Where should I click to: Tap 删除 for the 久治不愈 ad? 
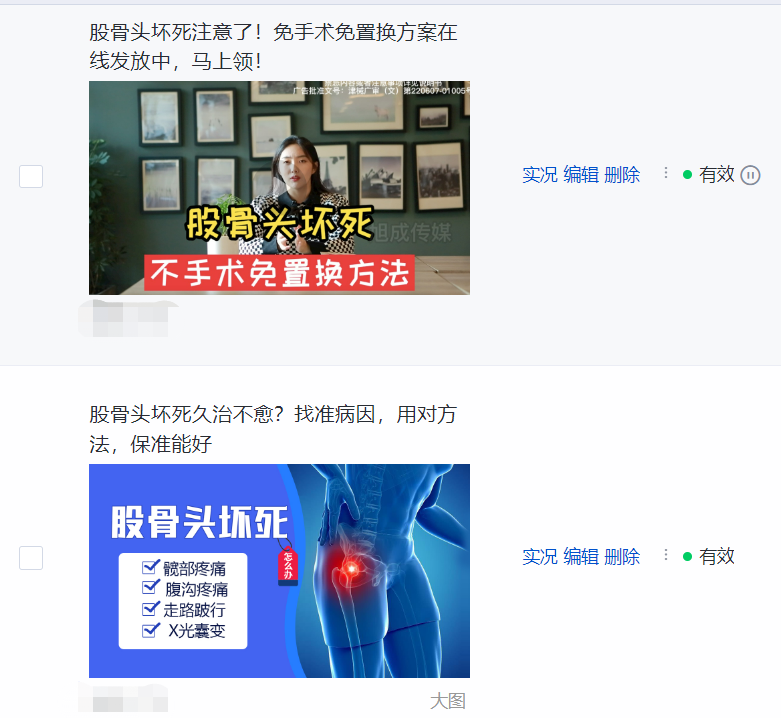(622, 557)
